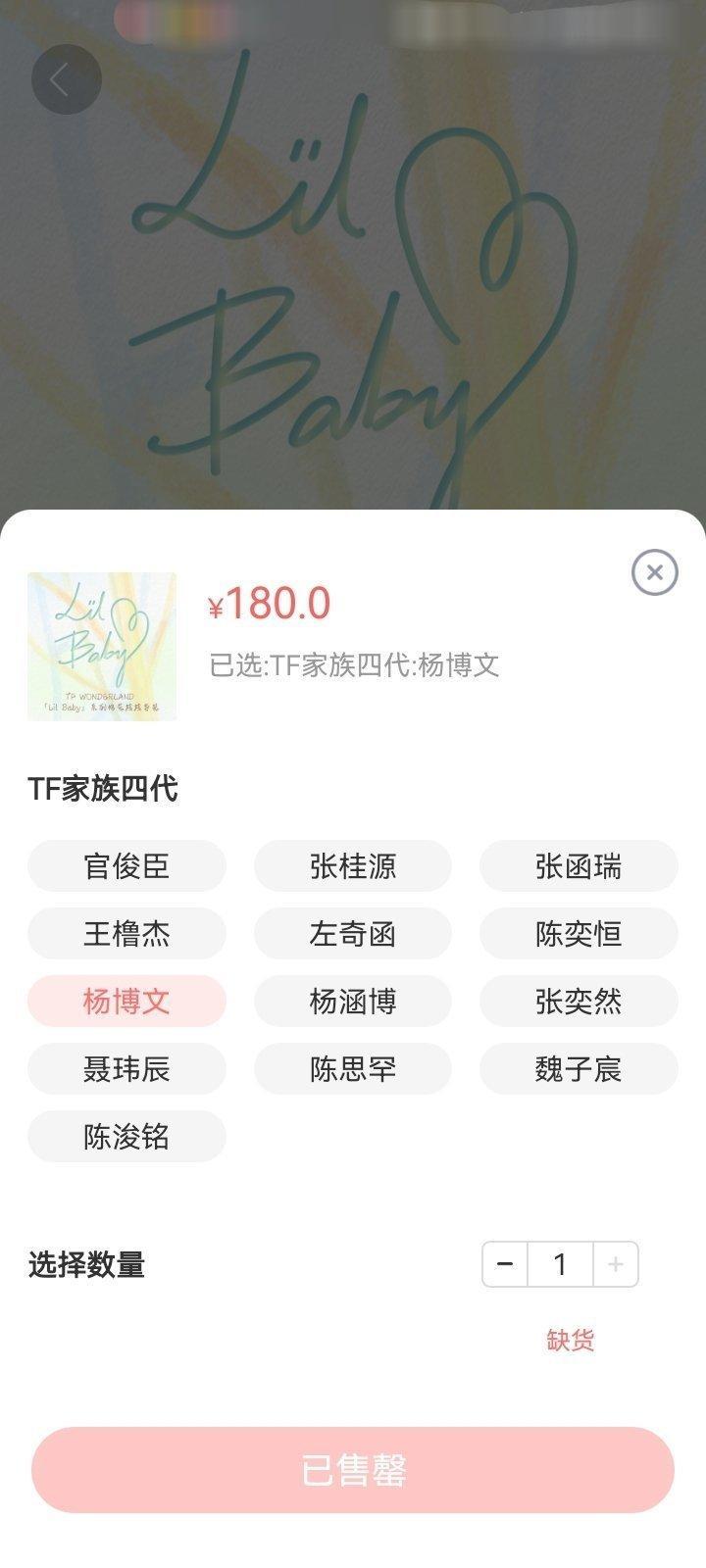Tap the back arrow at top left
Viewport: 706px width, 1568px height.
[66, 79]
